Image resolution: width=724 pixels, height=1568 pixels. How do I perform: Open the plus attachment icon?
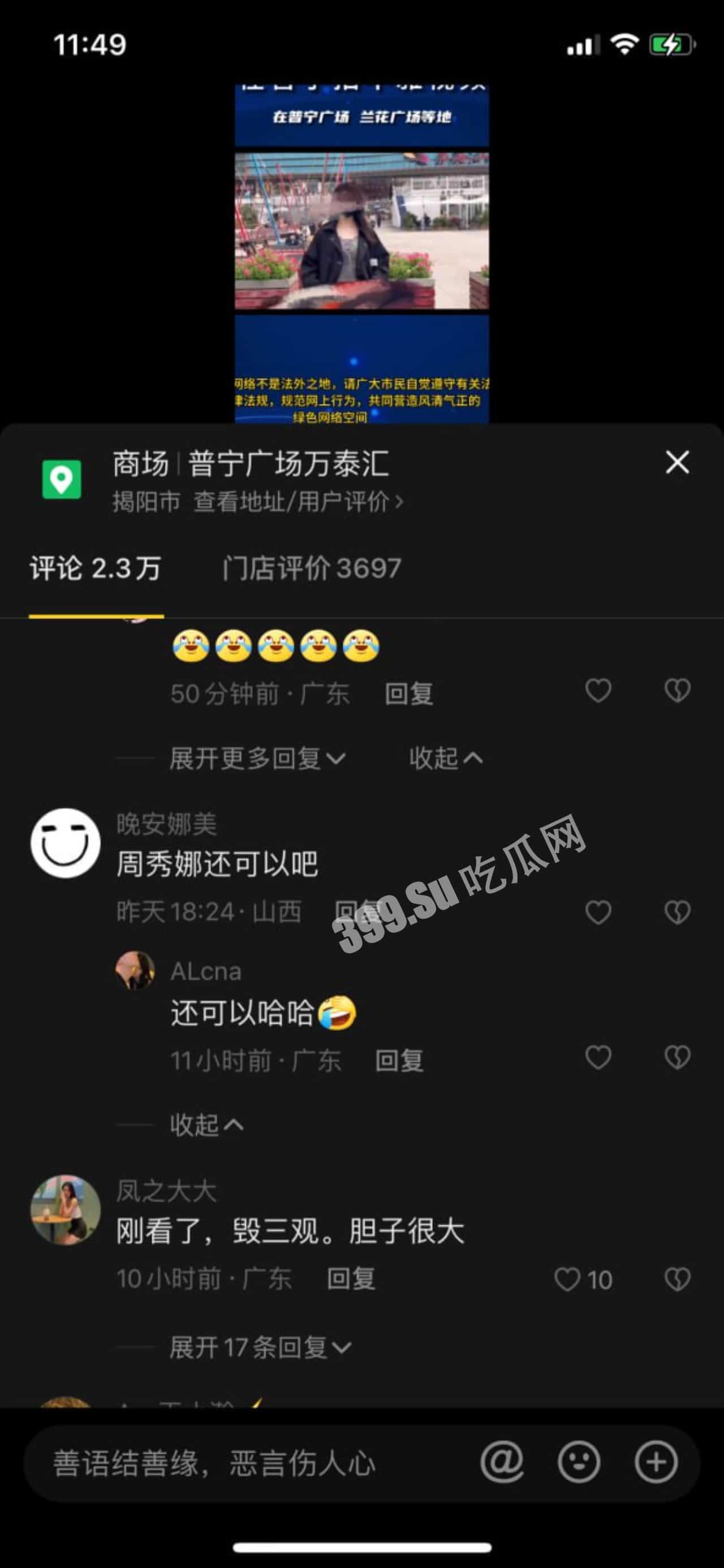656,1462
